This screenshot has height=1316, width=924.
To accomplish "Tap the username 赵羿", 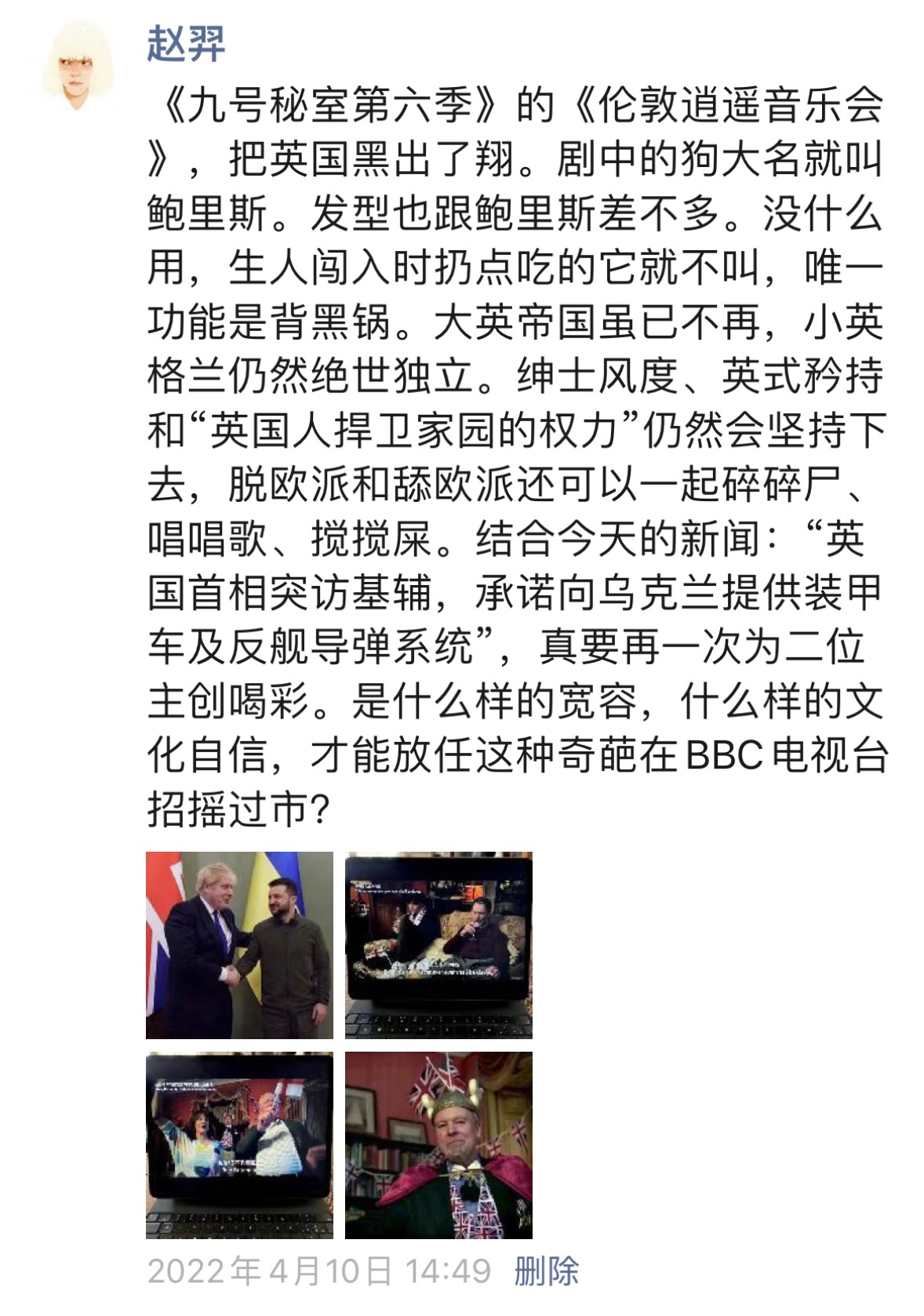I will coord(186,43).
